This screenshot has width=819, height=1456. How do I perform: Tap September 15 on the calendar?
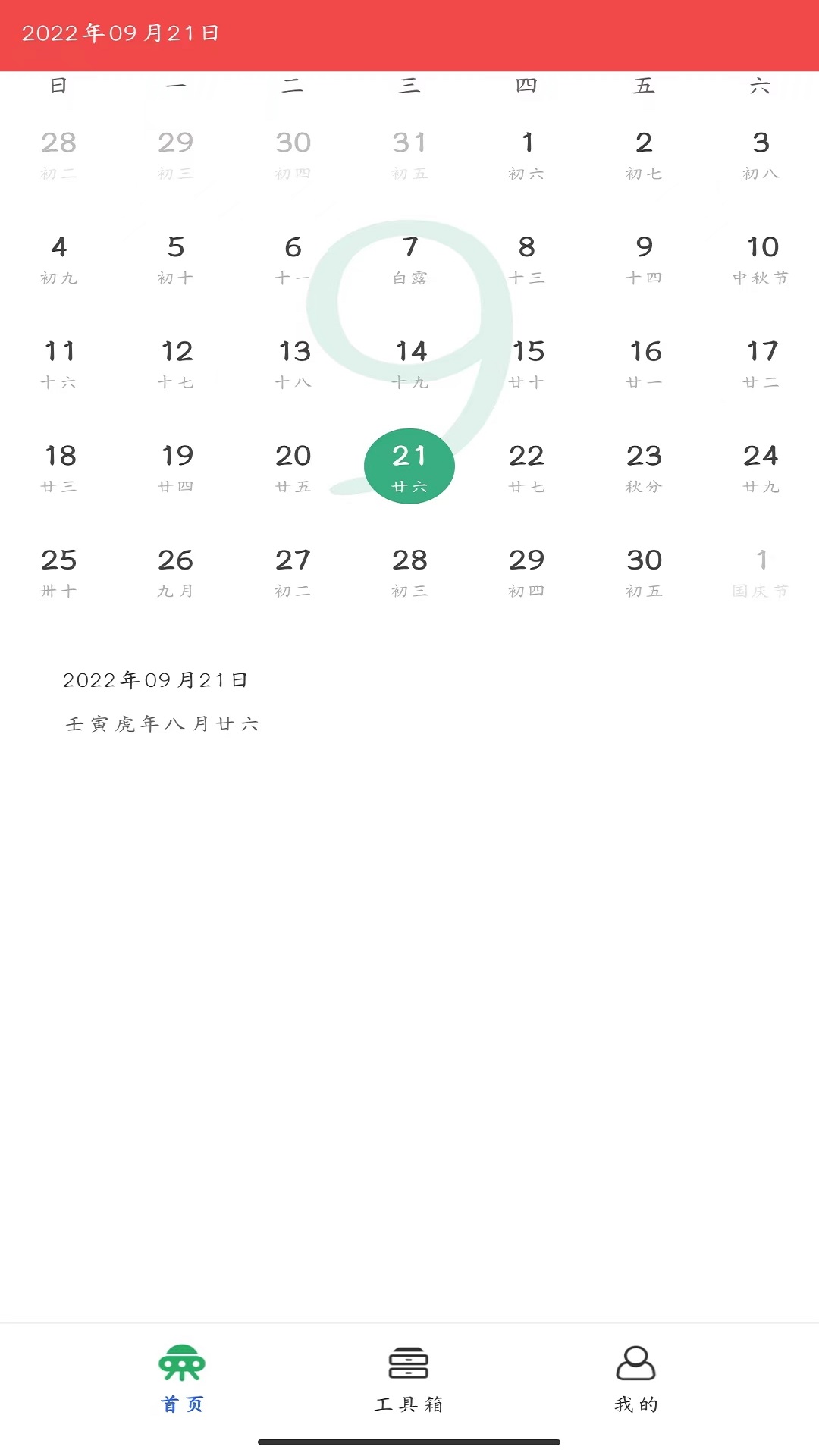527,365
